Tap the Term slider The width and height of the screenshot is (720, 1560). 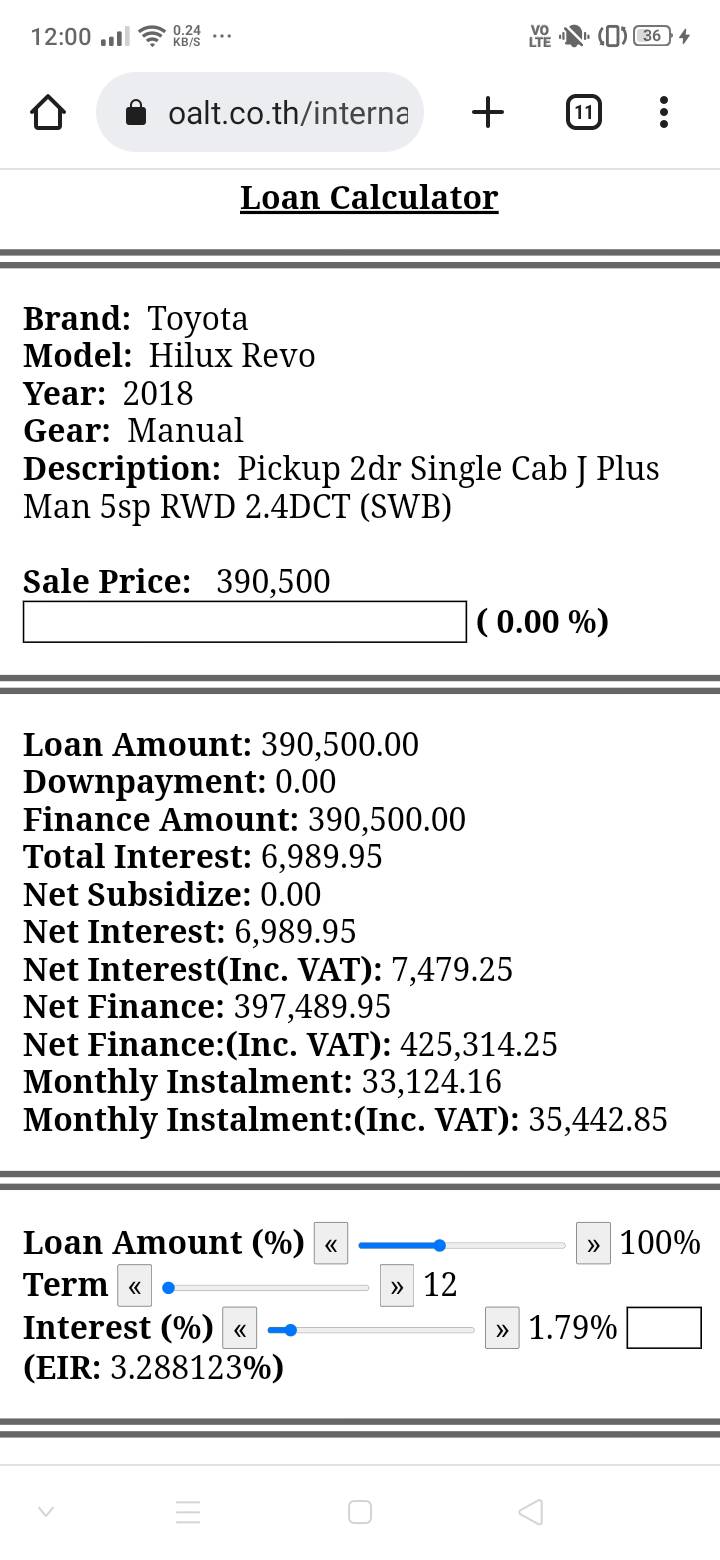coord(268,1287)
